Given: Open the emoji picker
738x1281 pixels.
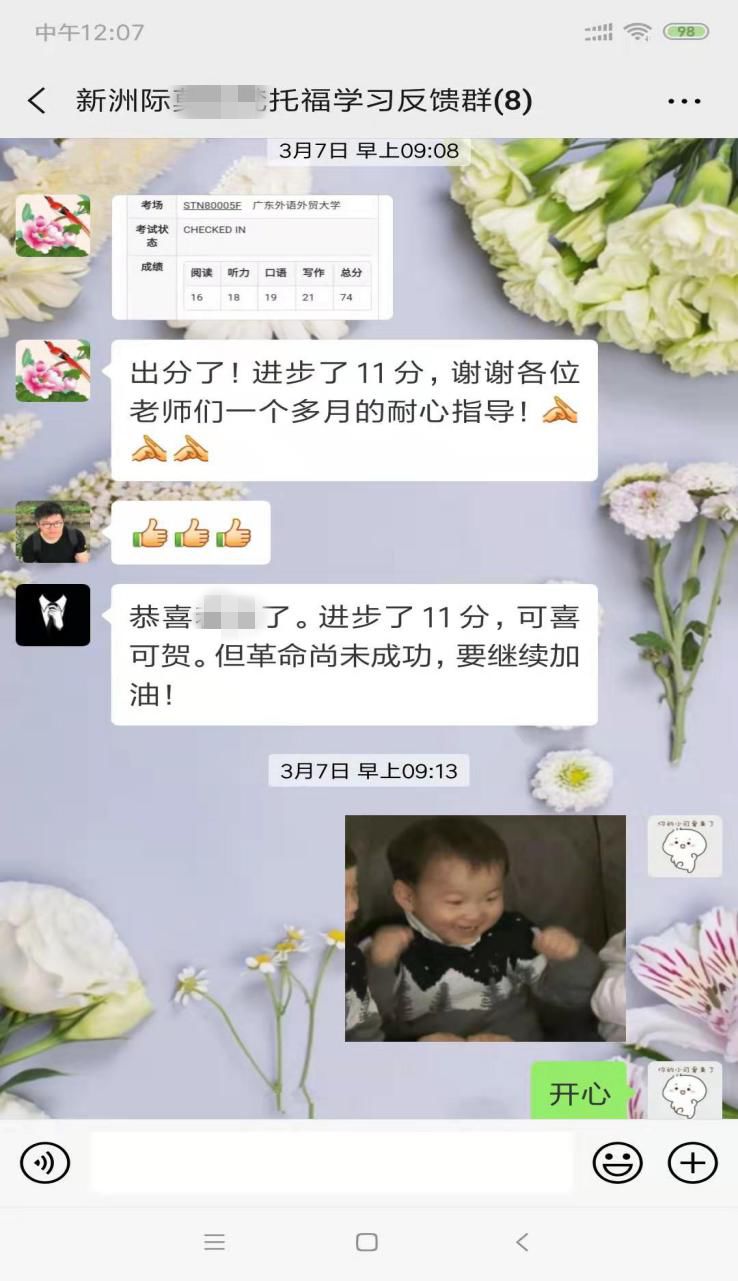Looking at the screenshot, I should click(x=617, y=1163).
